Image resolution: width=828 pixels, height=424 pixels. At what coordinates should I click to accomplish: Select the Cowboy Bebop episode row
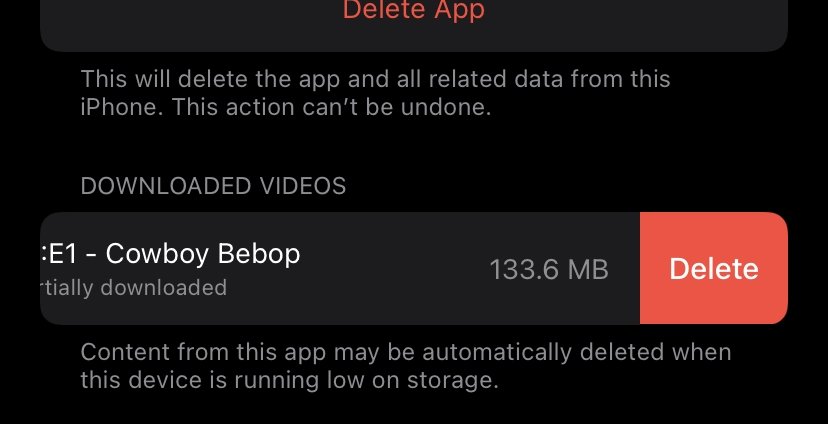pyautogui.click(x=300, y=269)
